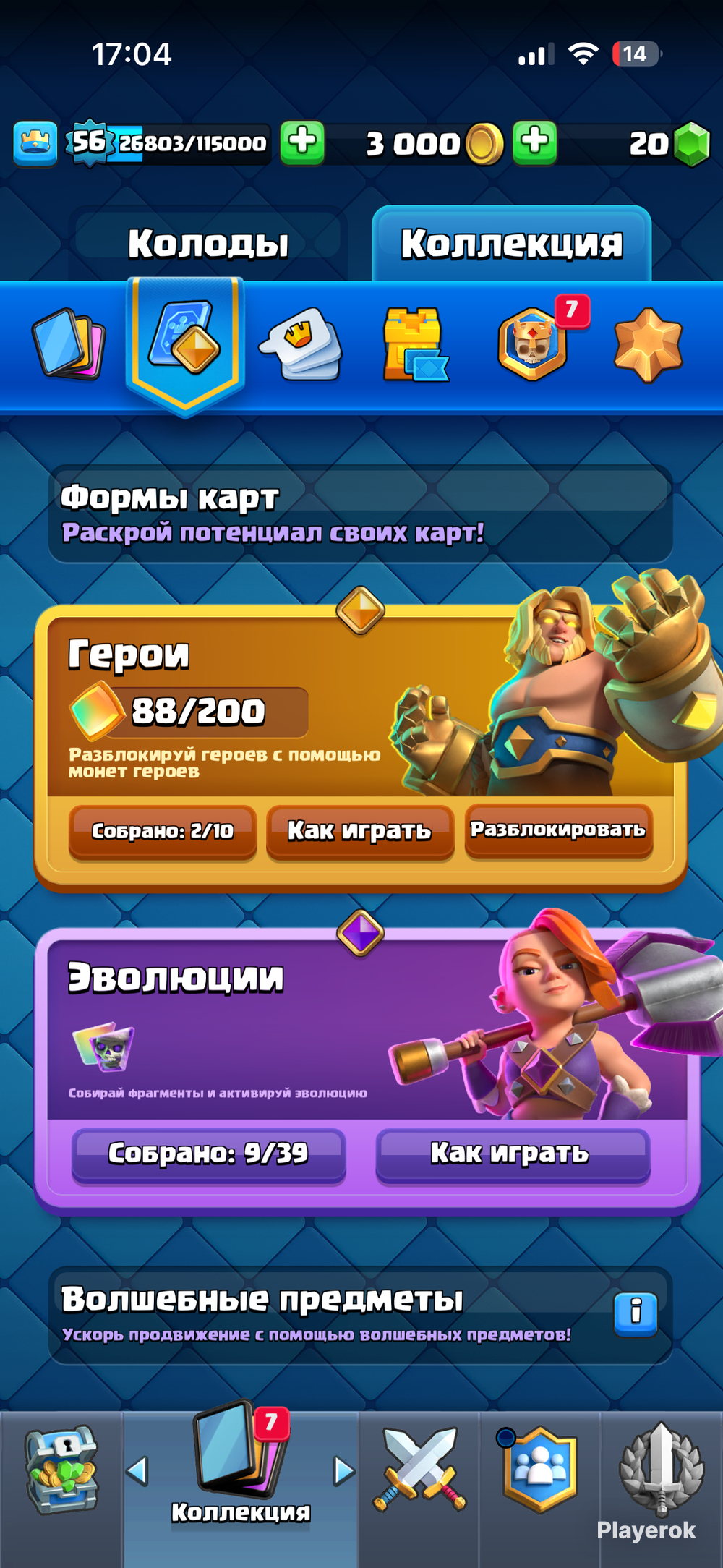Image resolution: width=723 pixels, height=1568 pixels.
Task: Open the tower skins sub-tab icon
Action: 416,345
